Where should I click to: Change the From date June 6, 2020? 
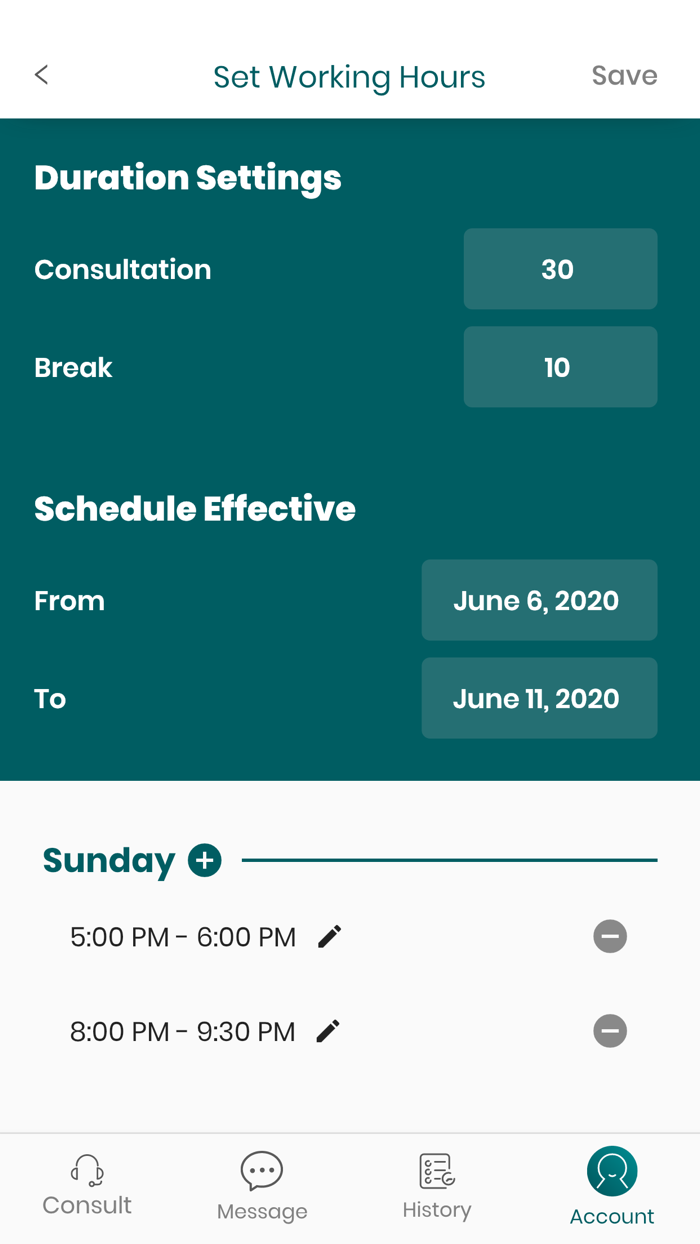(539, 600)
